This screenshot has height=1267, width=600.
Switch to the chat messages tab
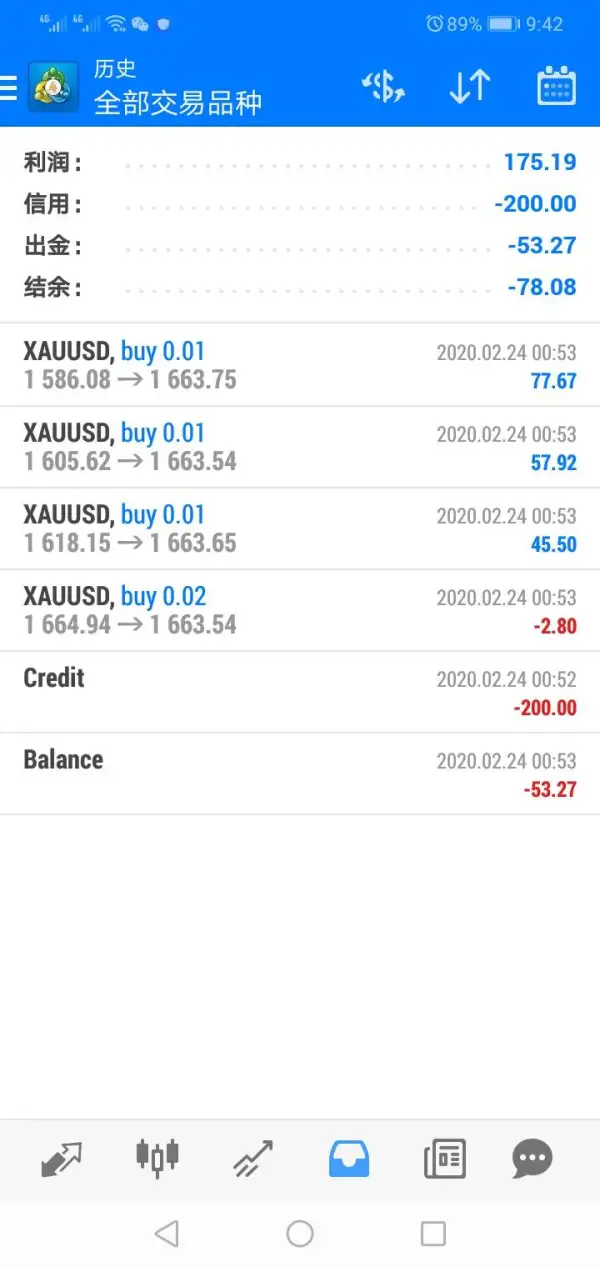pos(532,1159)
